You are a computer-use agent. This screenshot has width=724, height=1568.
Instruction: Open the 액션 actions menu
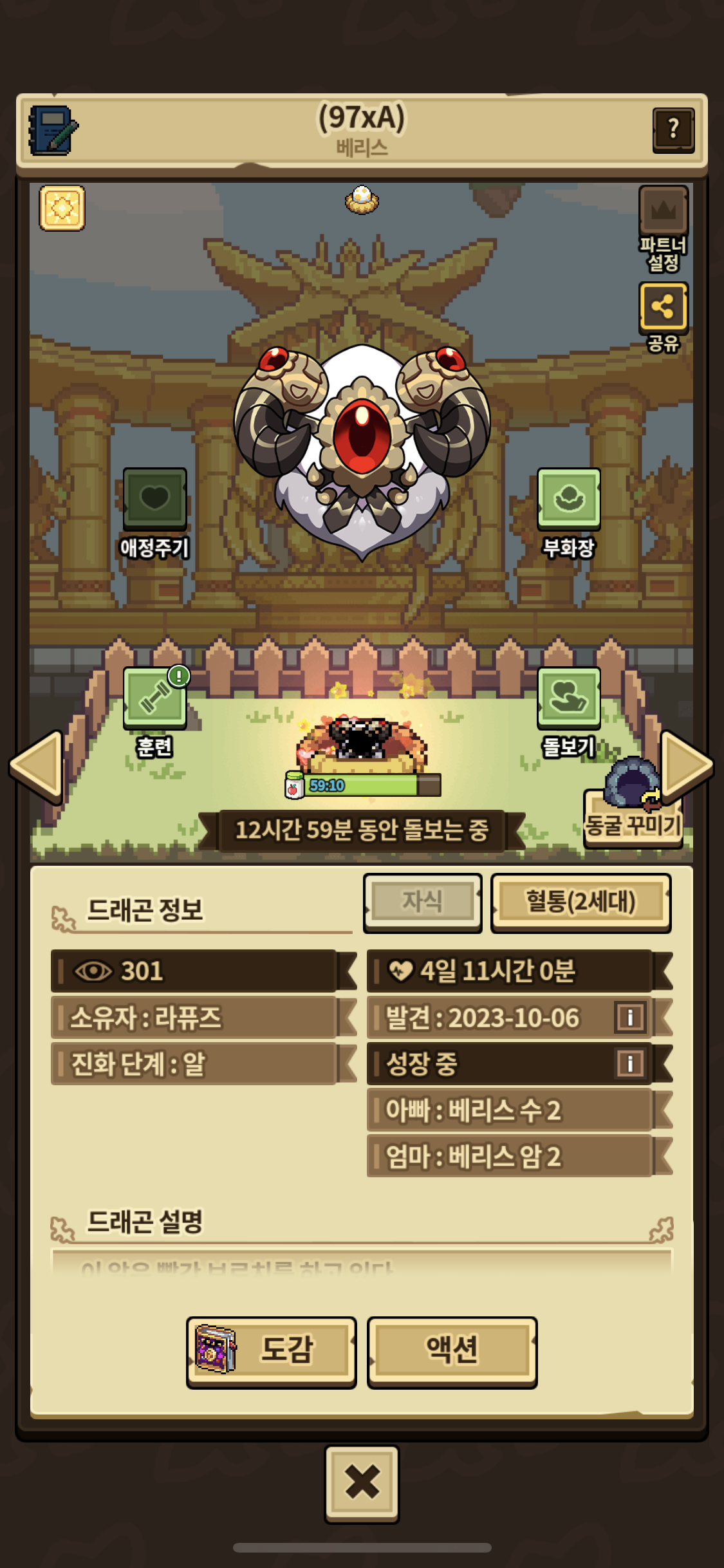452,1350
